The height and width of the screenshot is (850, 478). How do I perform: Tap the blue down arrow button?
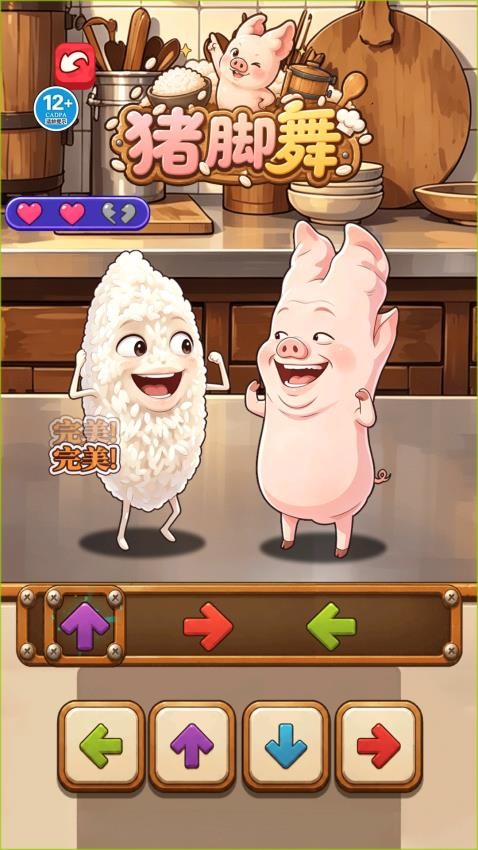tap(286, 746)
